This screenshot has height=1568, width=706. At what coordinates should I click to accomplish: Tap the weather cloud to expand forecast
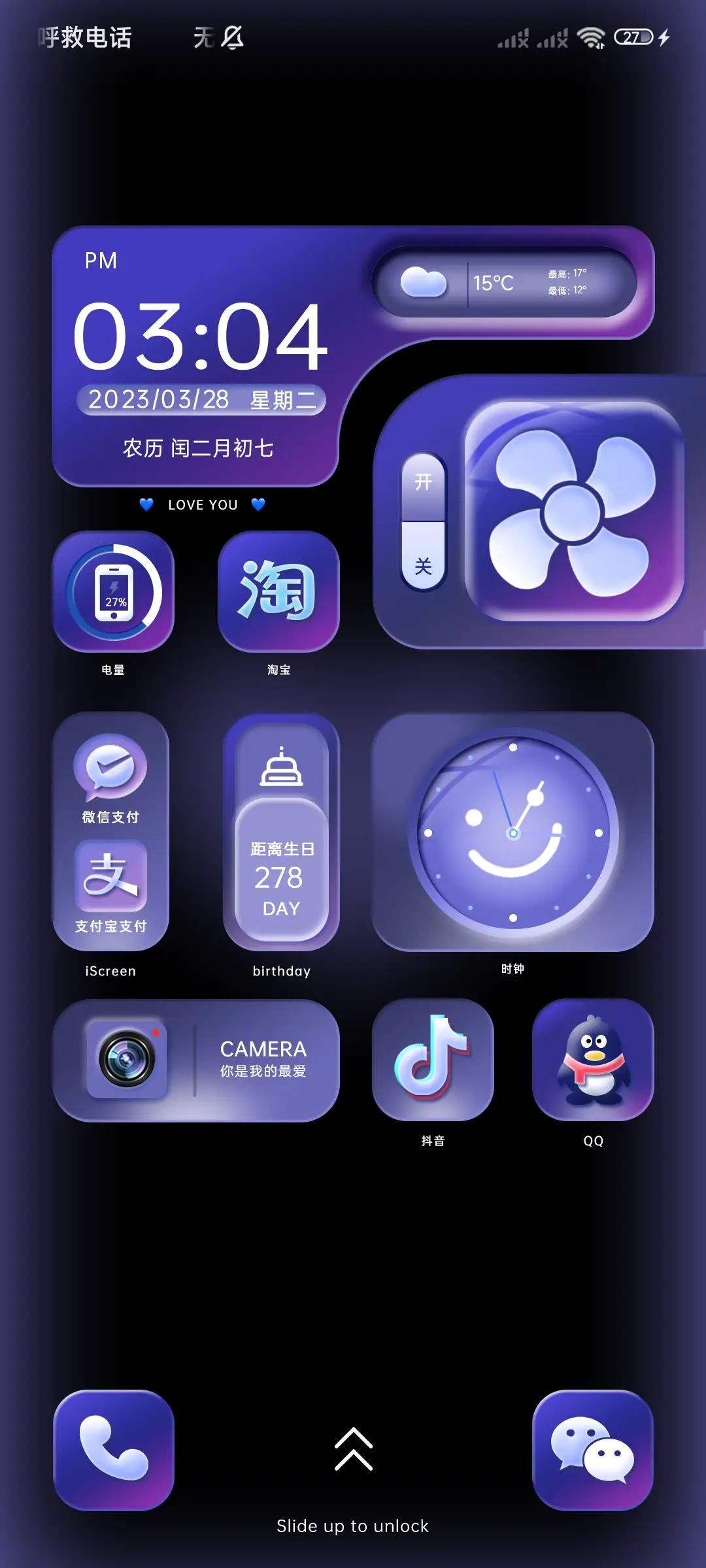426,283
